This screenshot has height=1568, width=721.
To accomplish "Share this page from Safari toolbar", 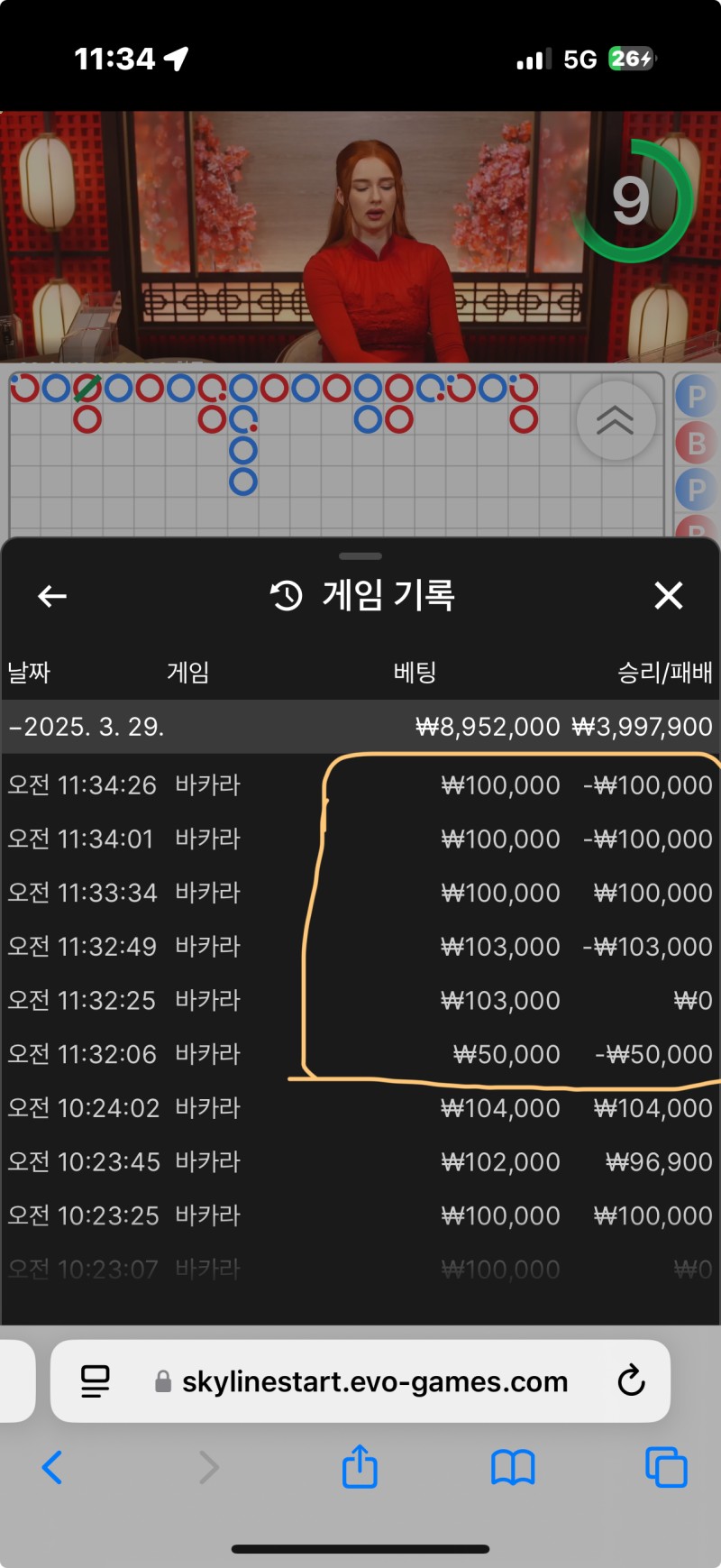I will pos(360,1466).
